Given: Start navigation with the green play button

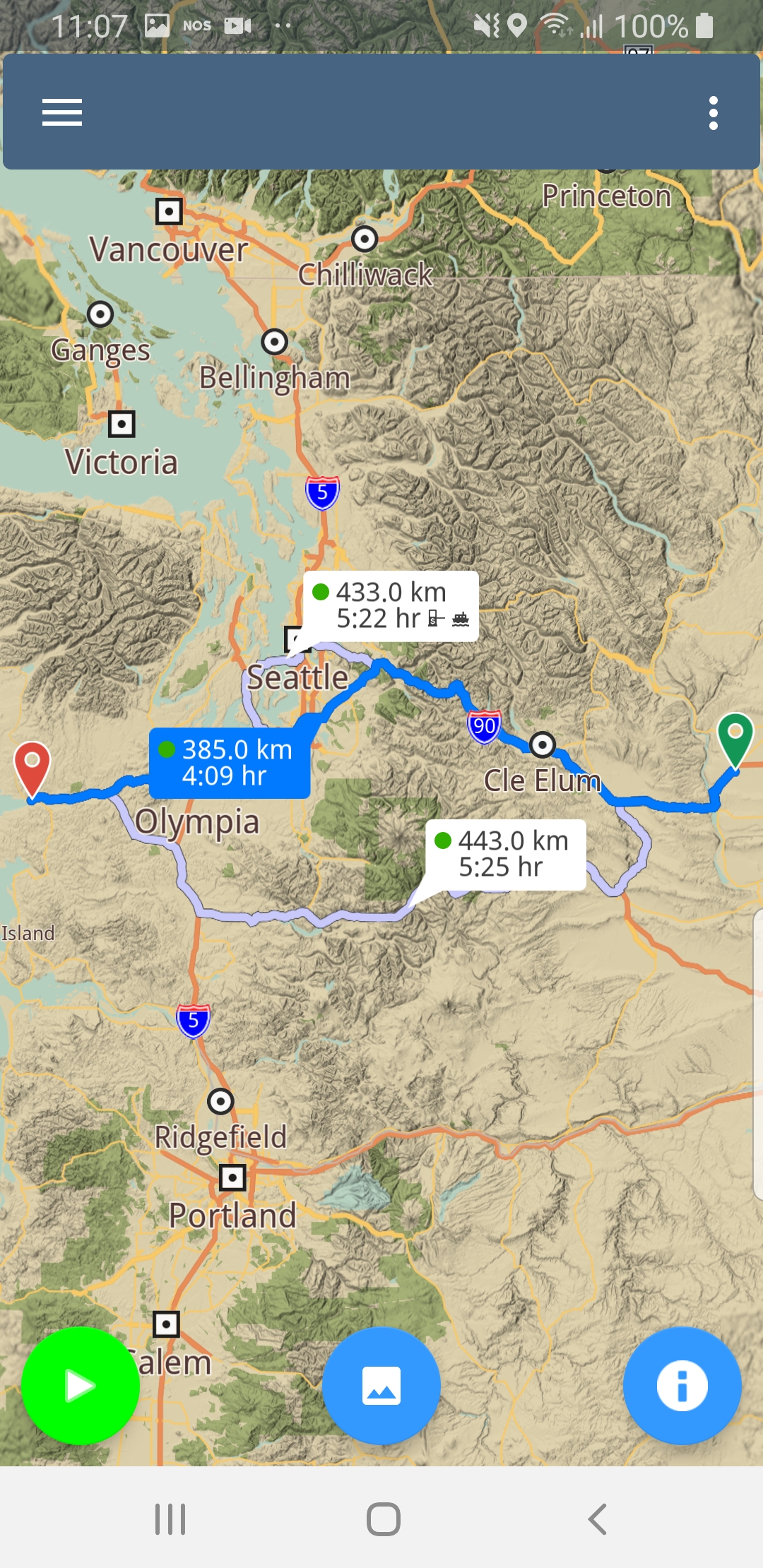Looking at the screenshot, I should [x=80, y=1386].
